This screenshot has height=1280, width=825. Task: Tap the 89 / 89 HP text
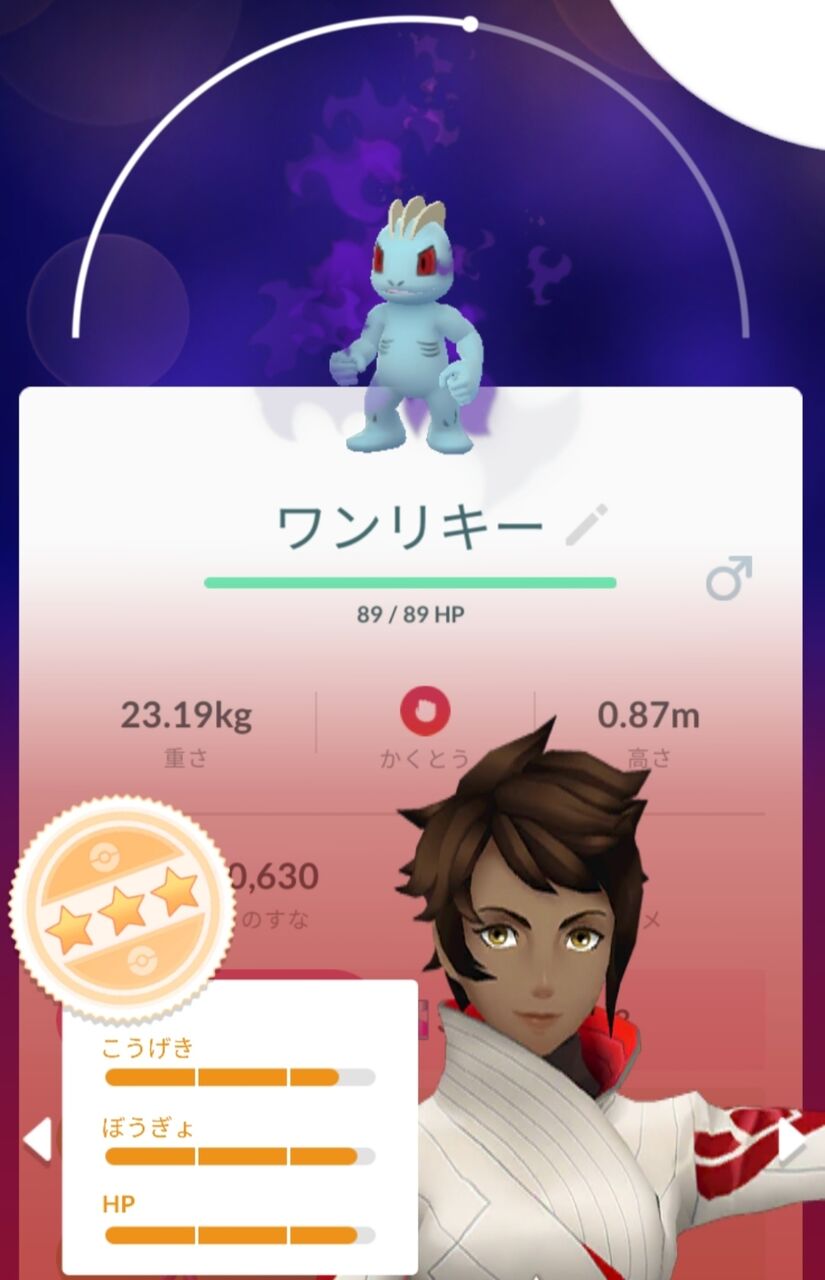[x=410, y=613]
